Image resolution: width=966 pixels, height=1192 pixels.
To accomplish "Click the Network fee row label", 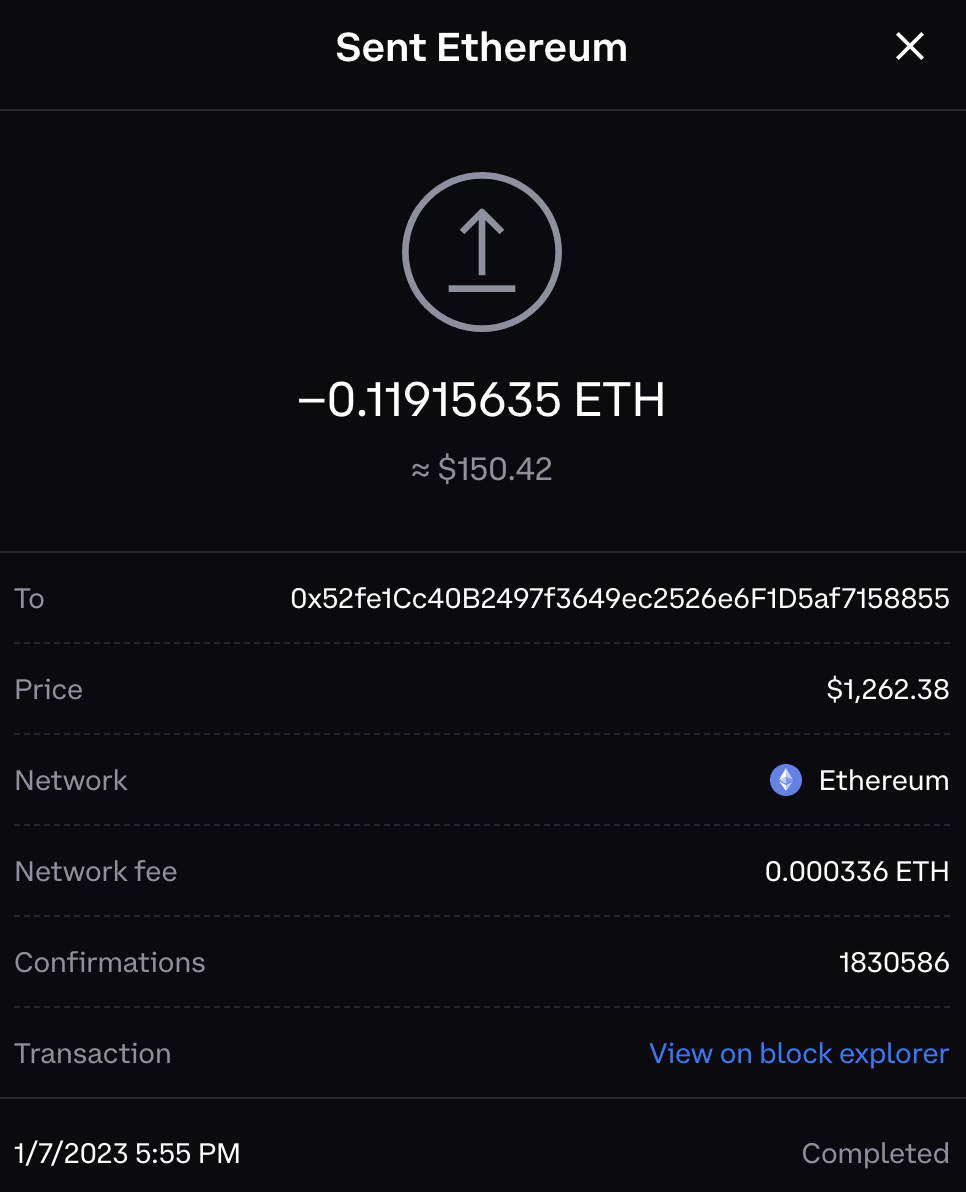I will tap(95, 871).
